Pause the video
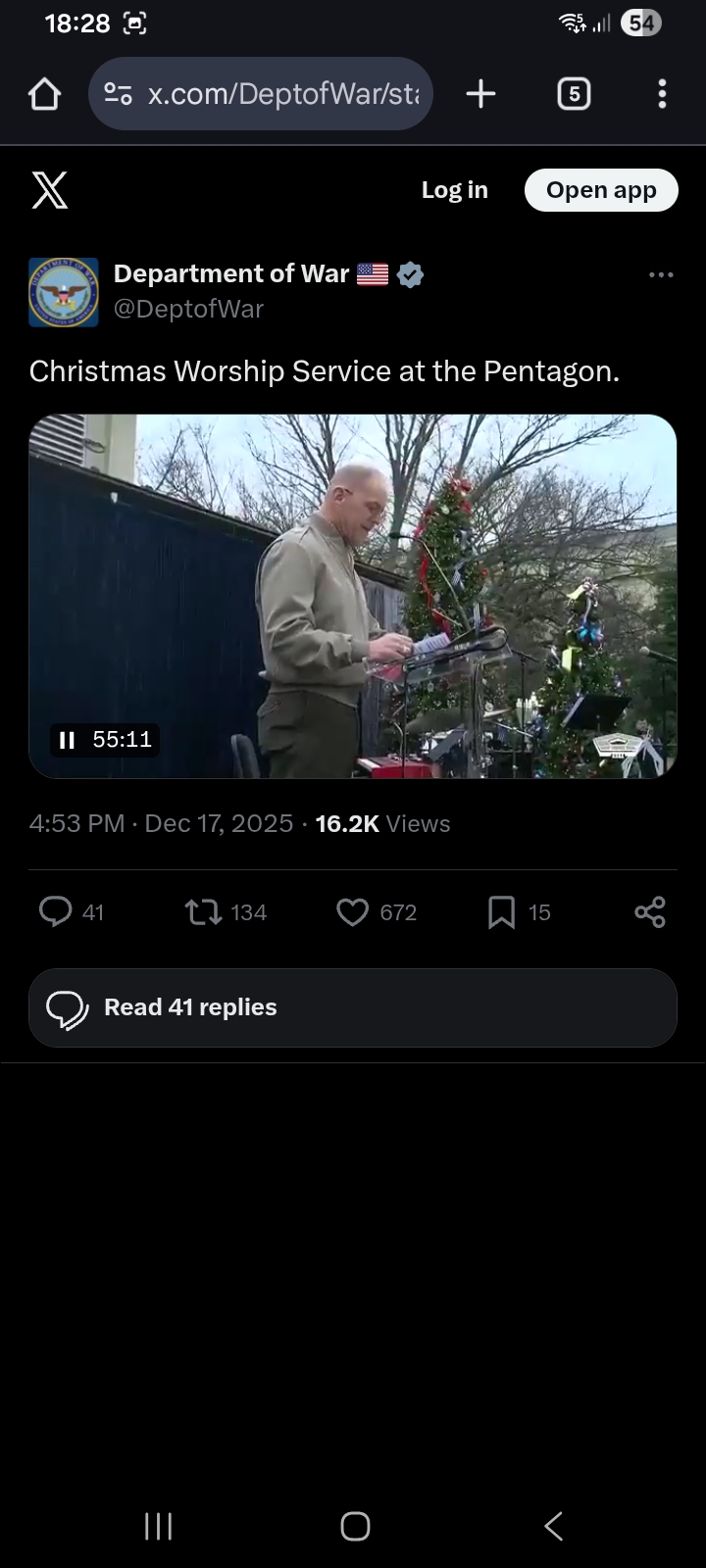Screen dimensions: 706x1568 click(x=68, y=740)
